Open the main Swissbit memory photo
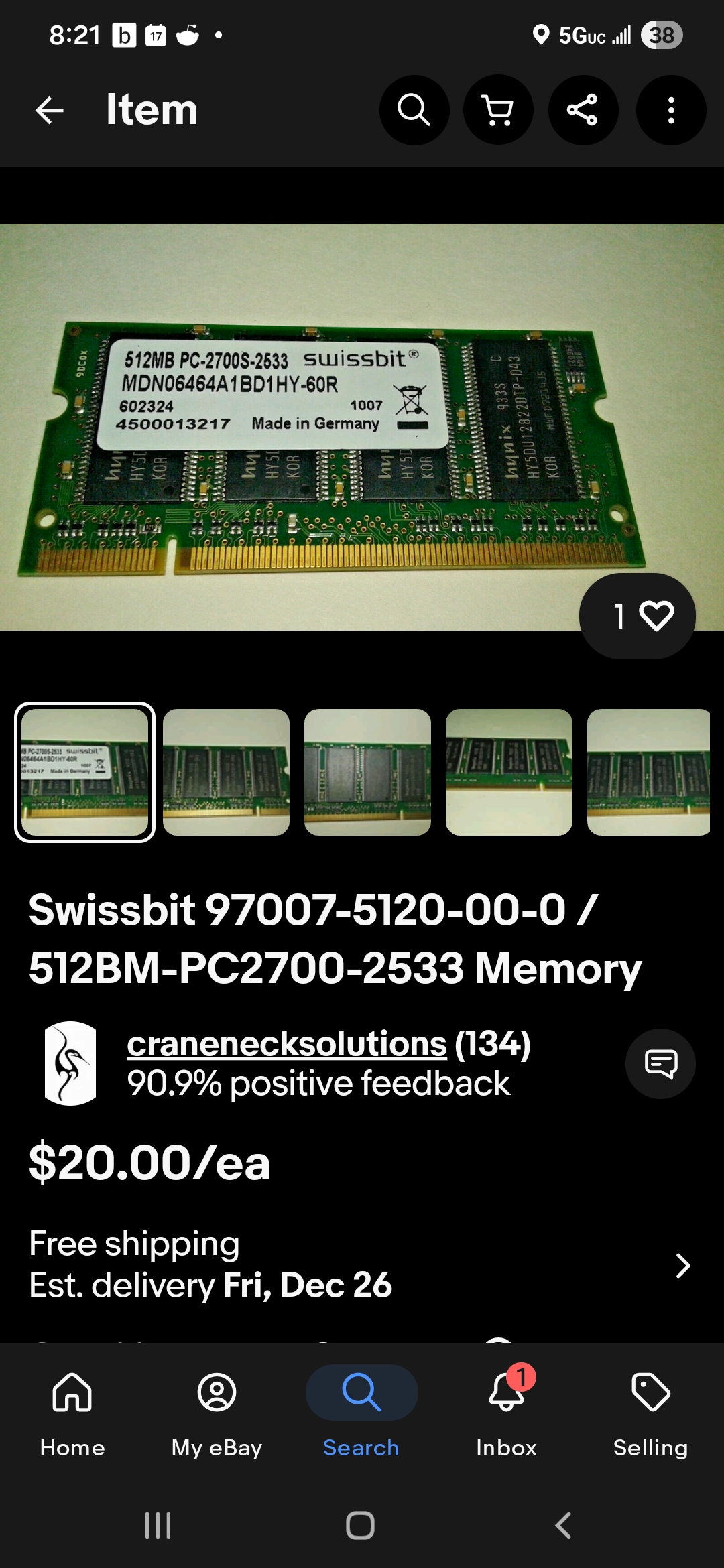Viewport: 724px width, 1568px height. click(x=335, y=429)
